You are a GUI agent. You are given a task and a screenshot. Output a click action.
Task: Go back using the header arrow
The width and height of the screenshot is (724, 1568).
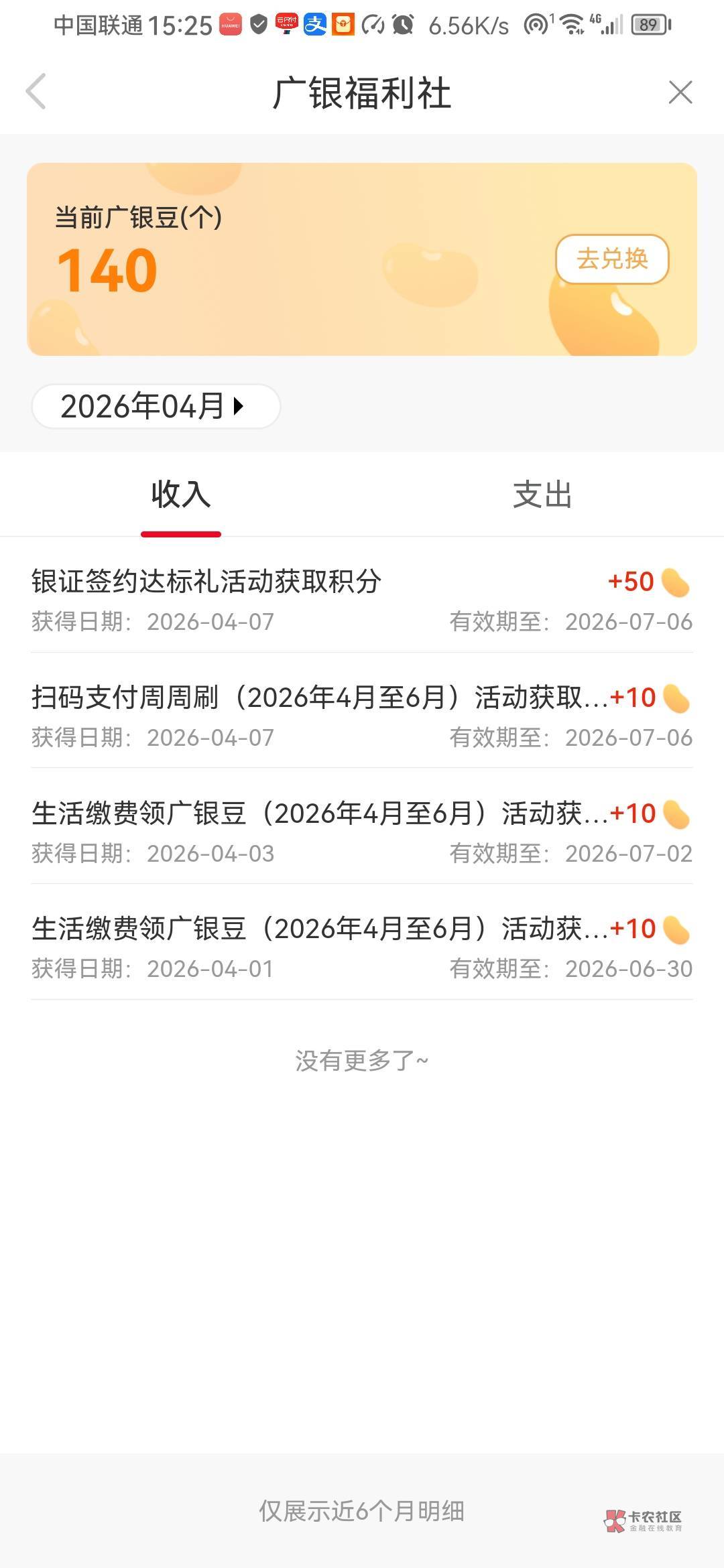tap(36, 92)
